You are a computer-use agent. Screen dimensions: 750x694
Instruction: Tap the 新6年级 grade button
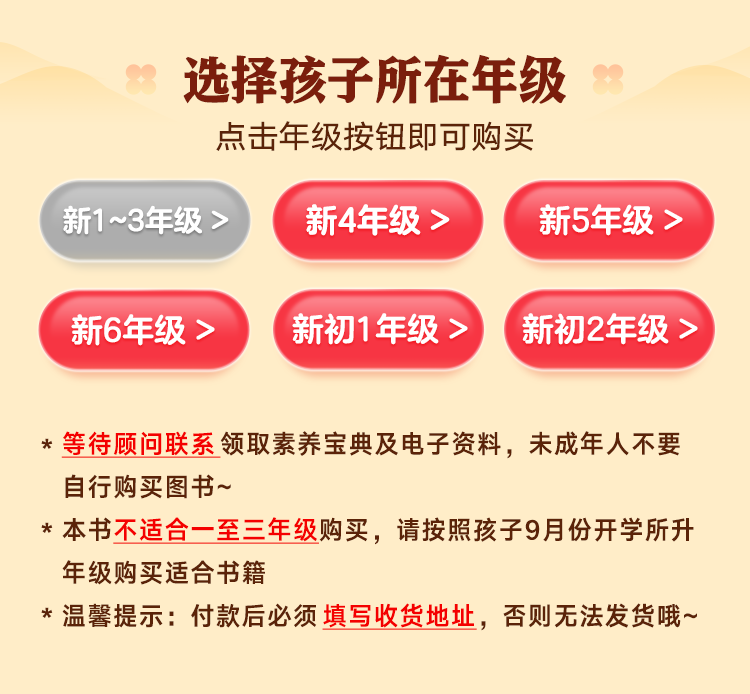coord(143,330)
